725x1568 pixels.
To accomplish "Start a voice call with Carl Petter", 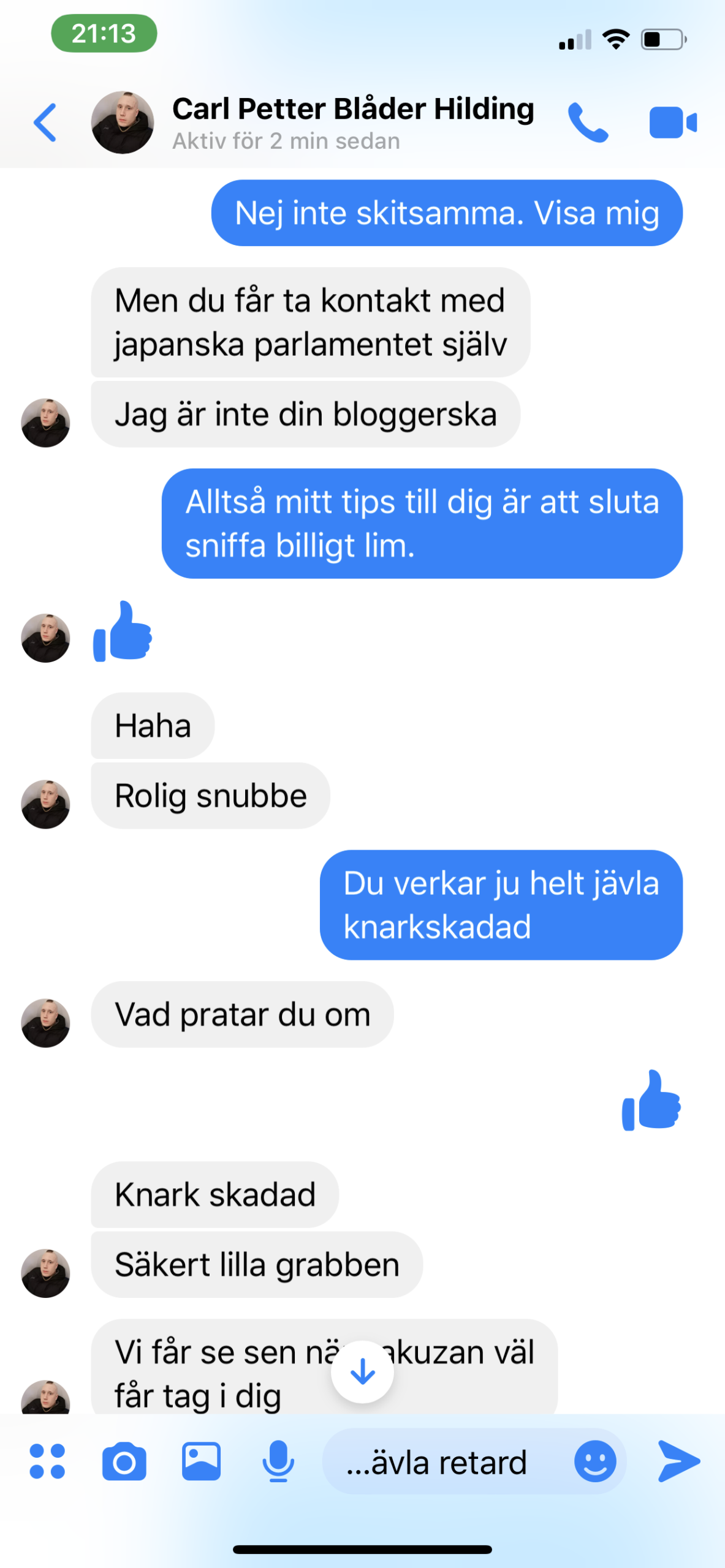I will (588, 123).
